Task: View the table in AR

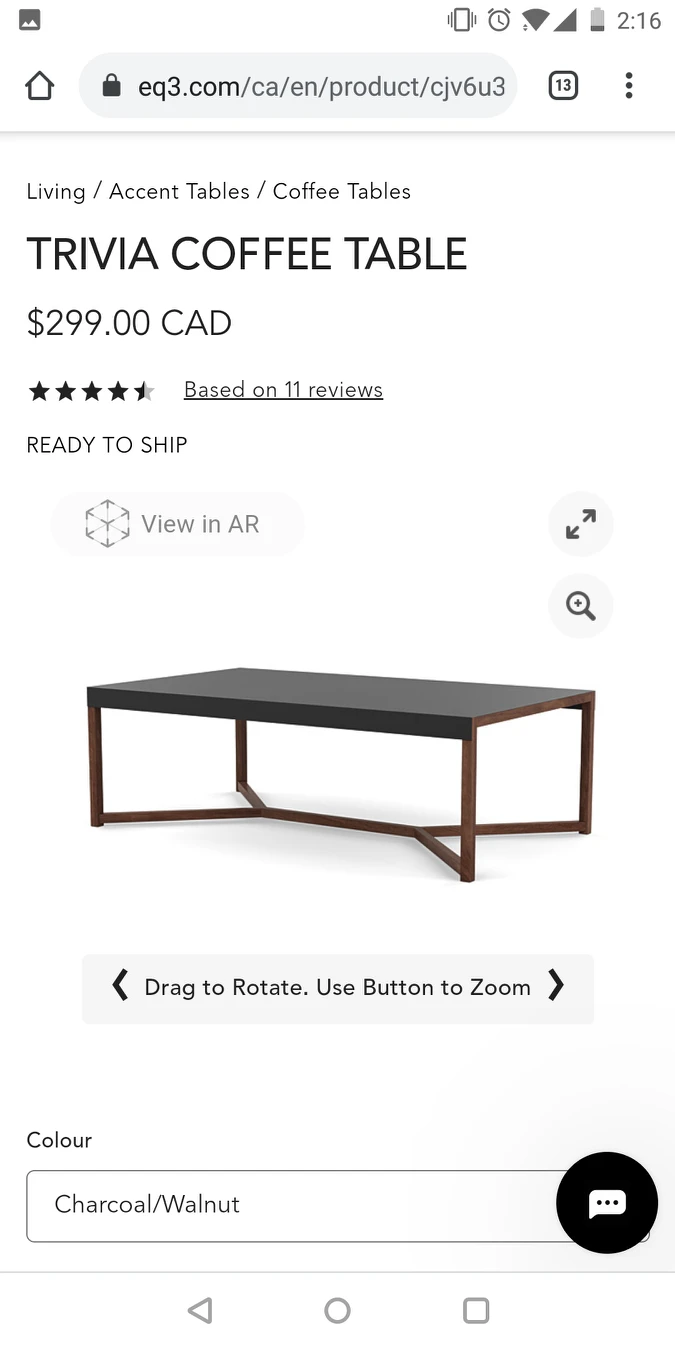Action: 177,524
